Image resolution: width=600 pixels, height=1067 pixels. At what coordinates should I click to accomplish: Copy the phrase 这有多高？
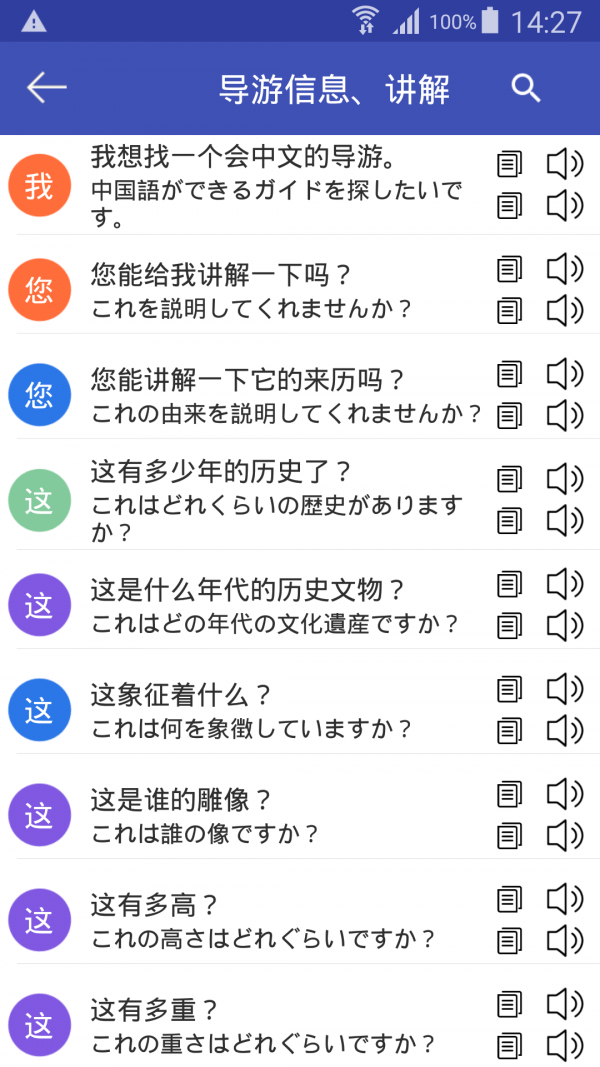coord(510,899)
